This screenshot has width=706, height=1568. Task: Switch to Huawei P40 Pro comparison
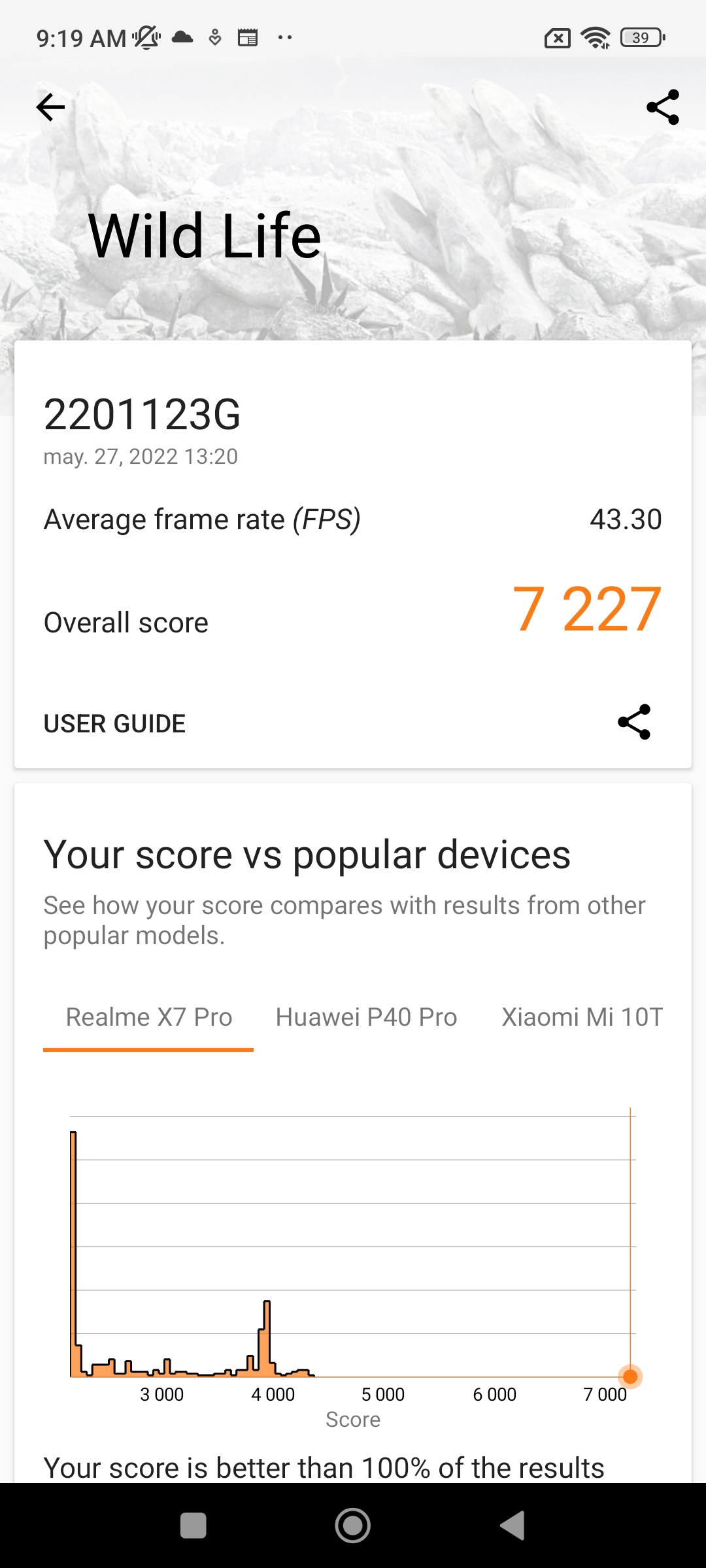(366, 1017)
